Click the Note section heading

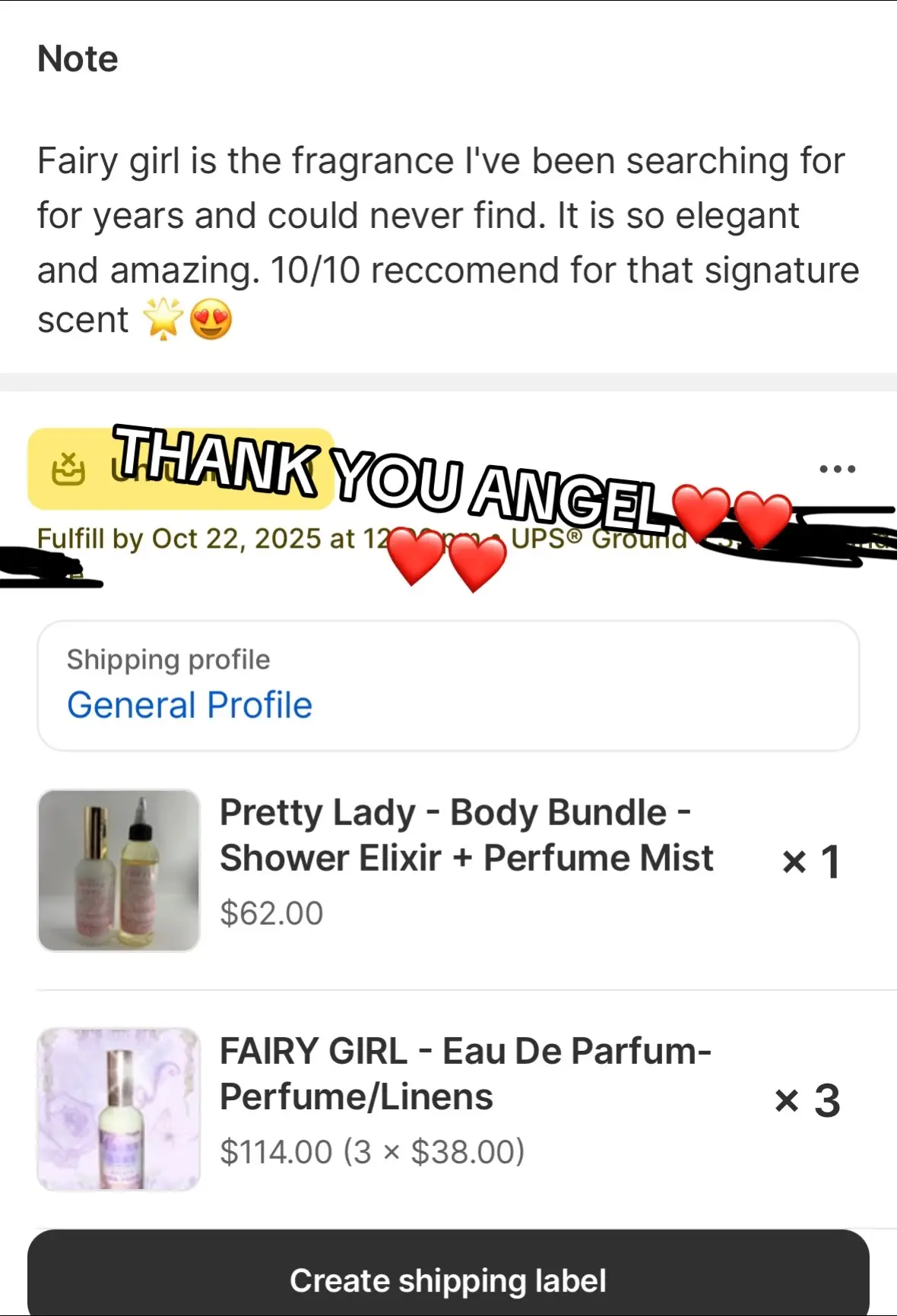(78, 58)
